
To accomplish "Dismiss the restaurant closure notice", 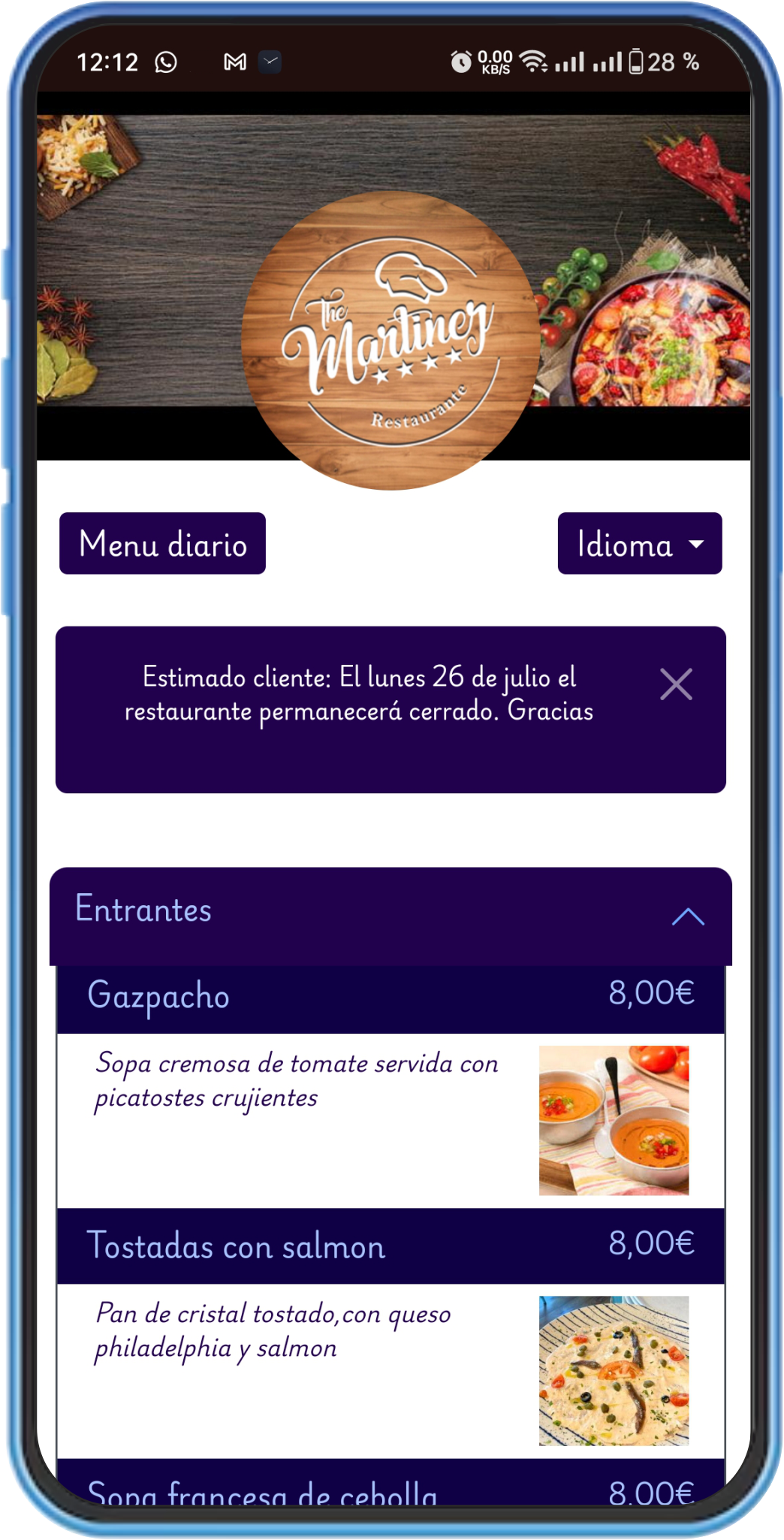I will click(676, 684).
